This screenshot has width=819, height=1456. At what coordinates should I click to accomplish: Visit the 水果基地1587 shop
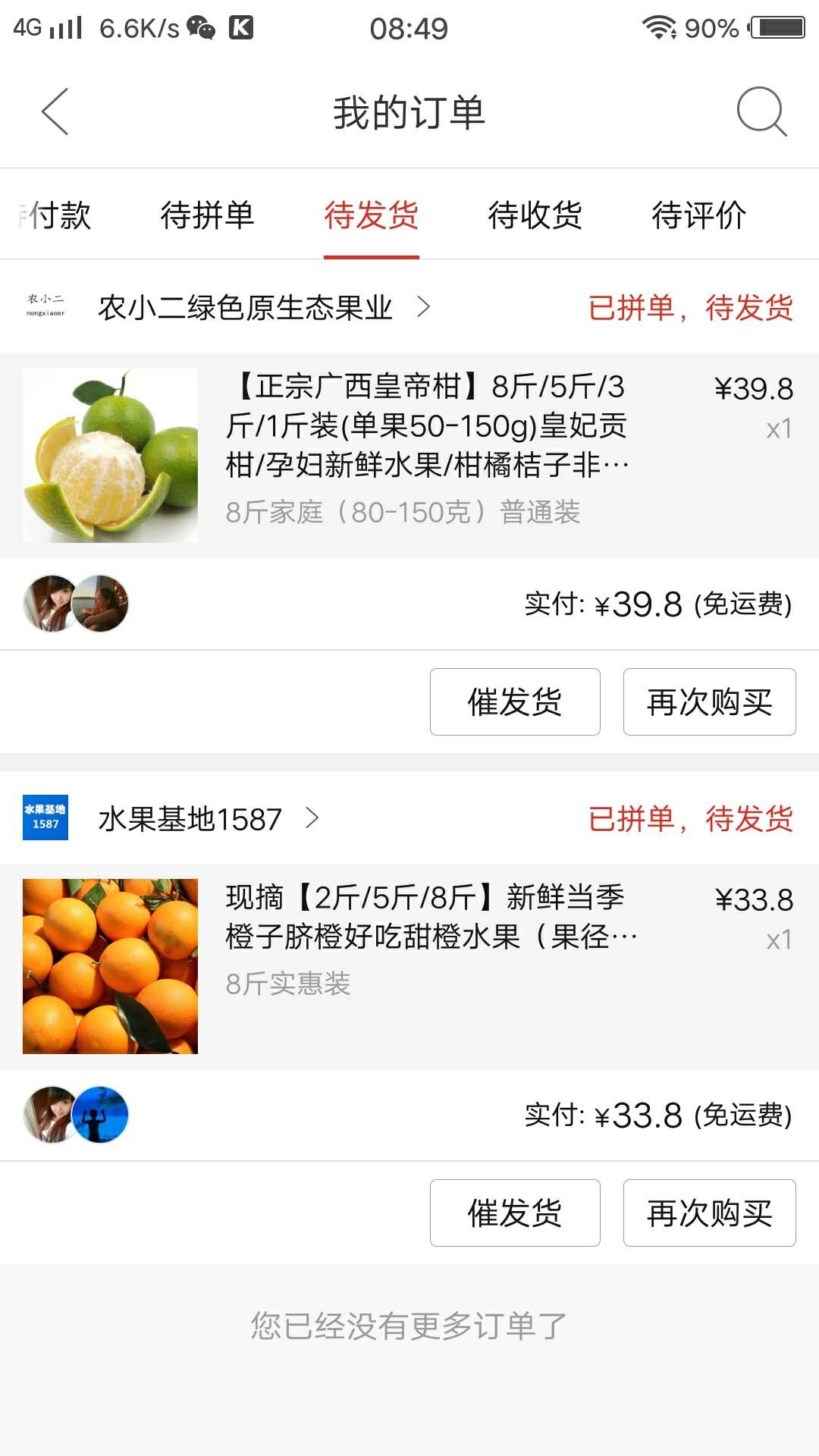point(190,818)
